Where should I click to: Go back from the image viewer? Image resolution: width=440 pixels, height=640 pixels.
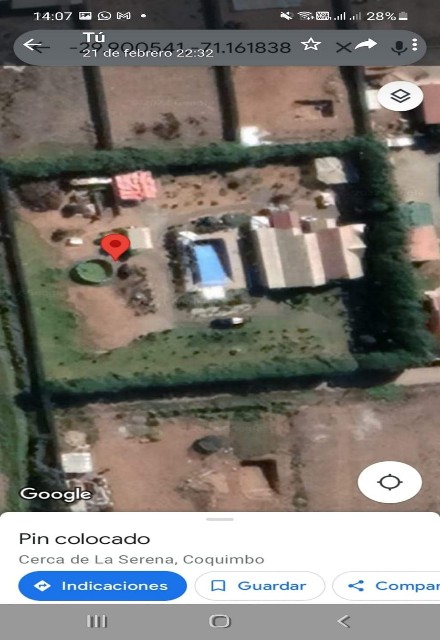coord(36,46)
